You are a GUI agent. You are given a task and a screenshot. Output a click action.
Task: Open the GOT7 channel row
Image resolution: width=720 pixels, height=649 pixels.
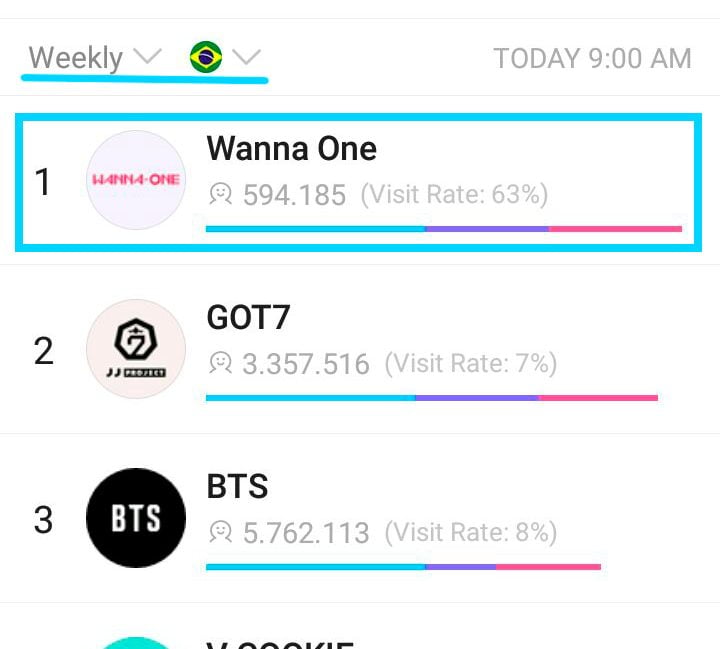tap(358, 350)
